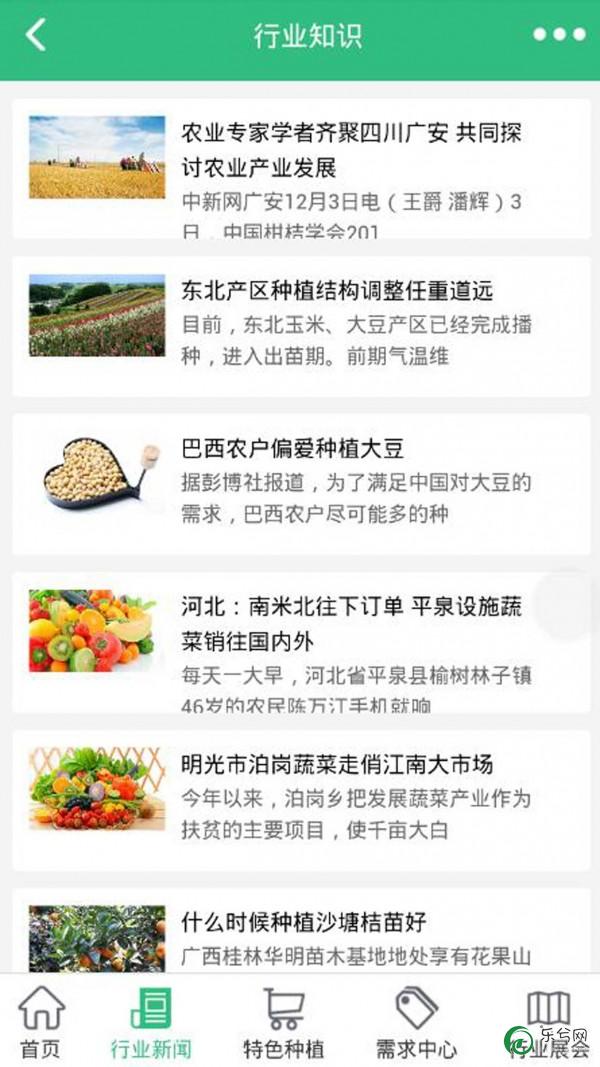Image resolution: width=600 pixels, height=1067 pixels.
Task: Open the 河北平泉设施蔬菜 article
Action: 301,642
